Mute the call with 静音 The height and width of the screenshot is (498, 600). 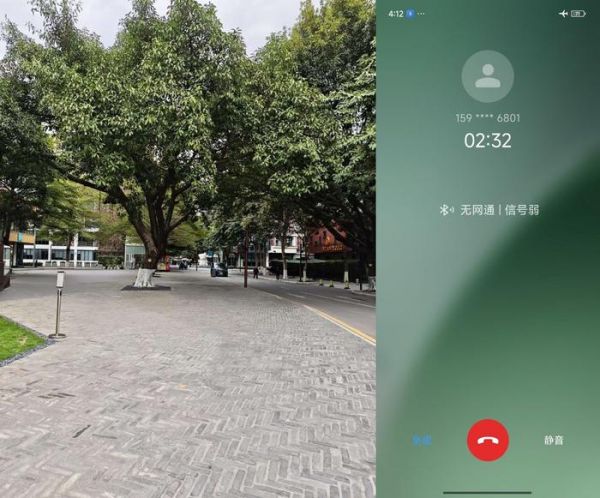tap(553, 440)
